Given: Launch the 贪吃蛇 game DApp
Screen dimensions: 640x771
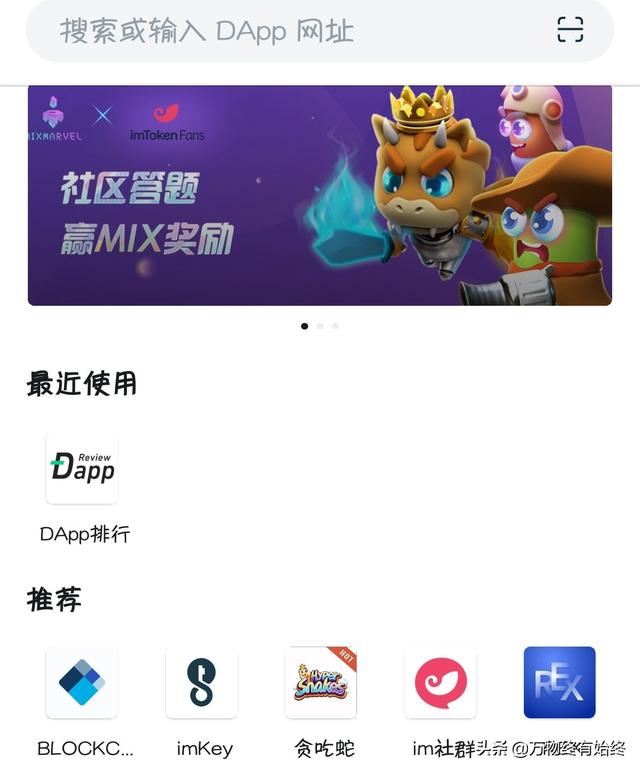Looking at the screenshot, I should (321, 683).
